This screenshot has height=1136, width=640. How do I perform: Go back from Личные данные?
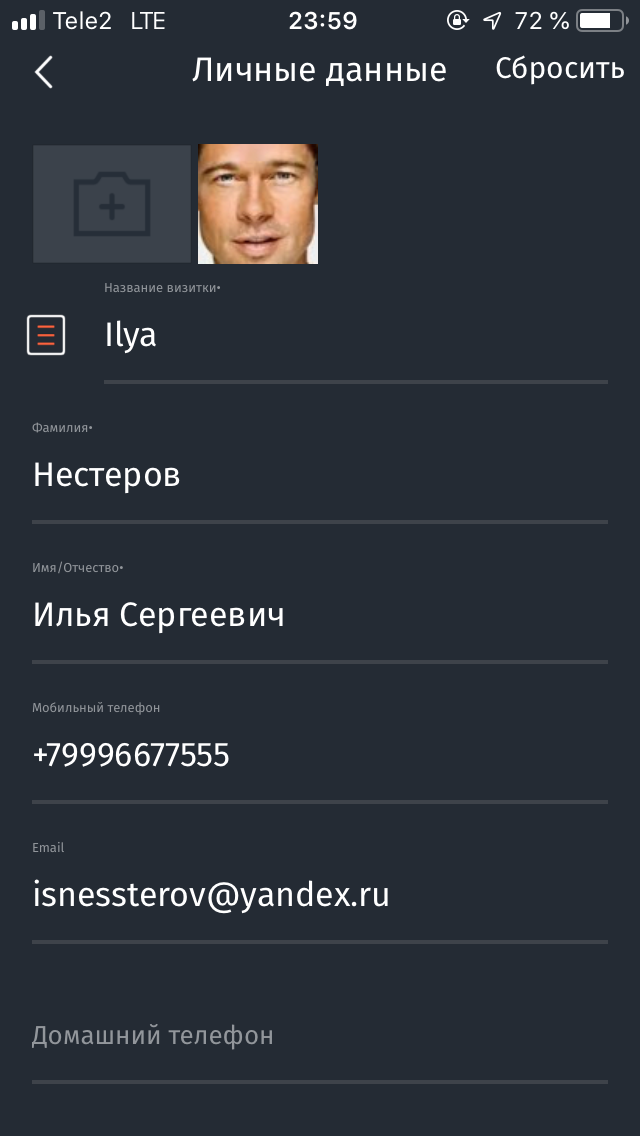44,72
